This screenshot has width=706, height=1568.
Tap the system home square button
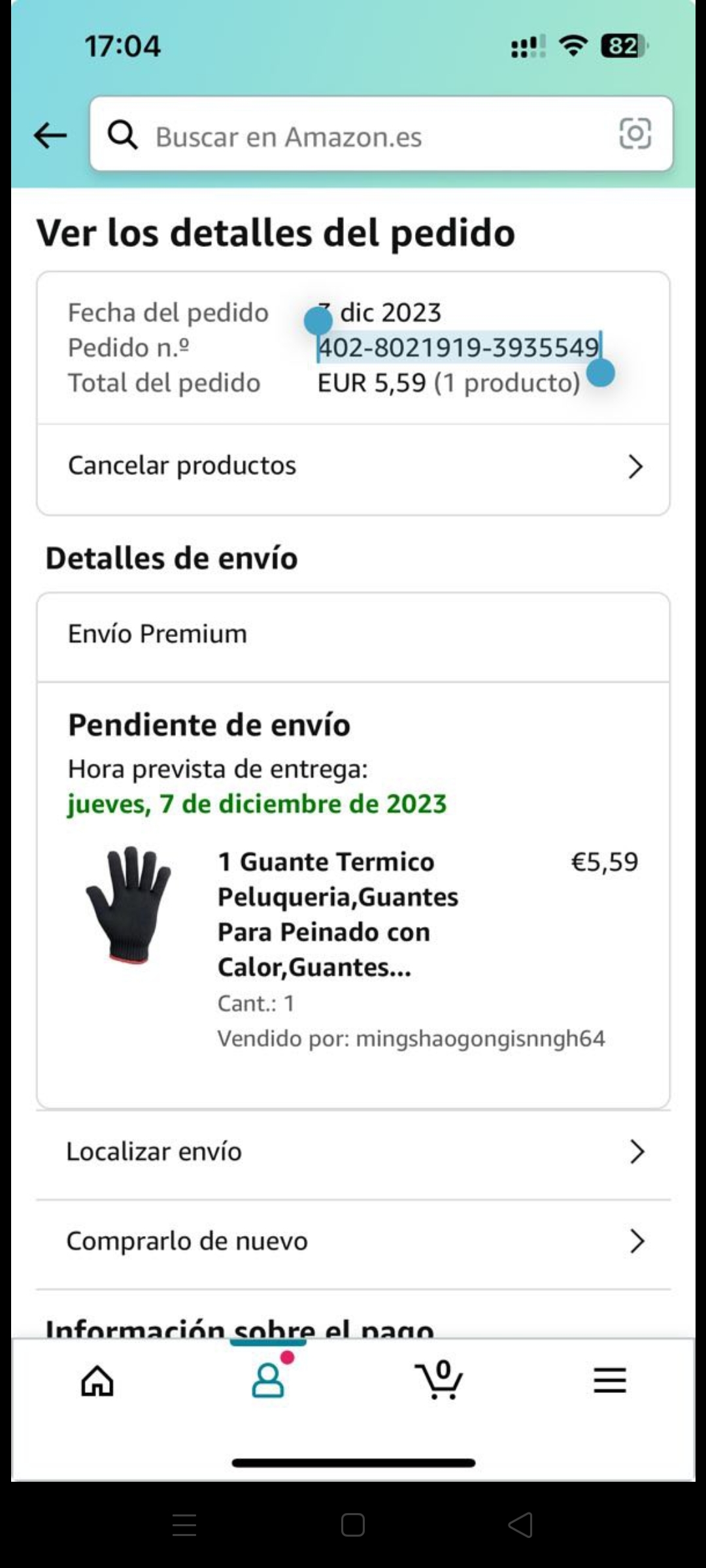click(353, 1526)
